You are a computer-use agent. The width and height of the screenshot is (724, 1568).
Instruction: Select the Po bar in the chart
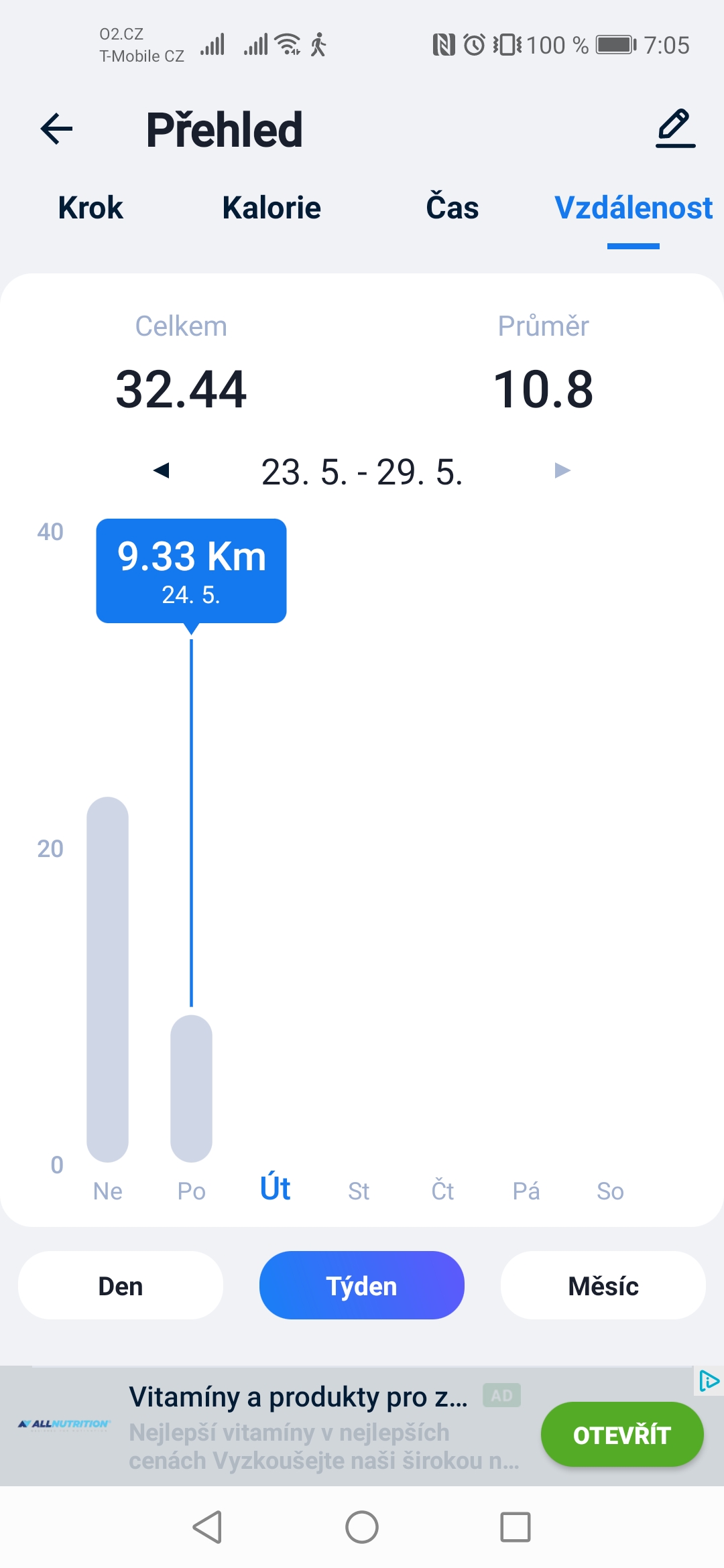[x=191, y=1088]
